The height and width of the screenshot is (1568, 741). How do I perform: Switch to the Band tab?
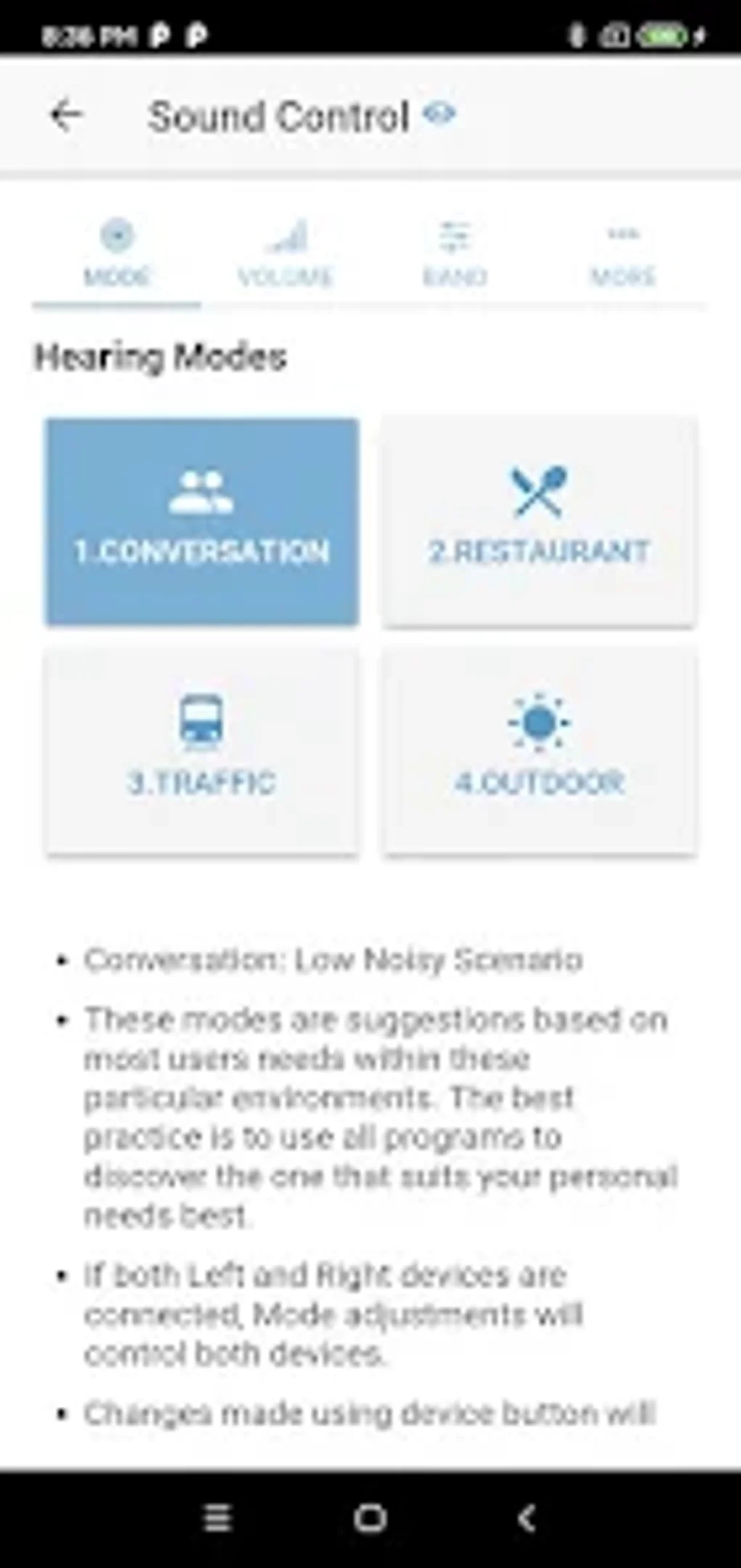pyautogui.click(x=454, y=254)
